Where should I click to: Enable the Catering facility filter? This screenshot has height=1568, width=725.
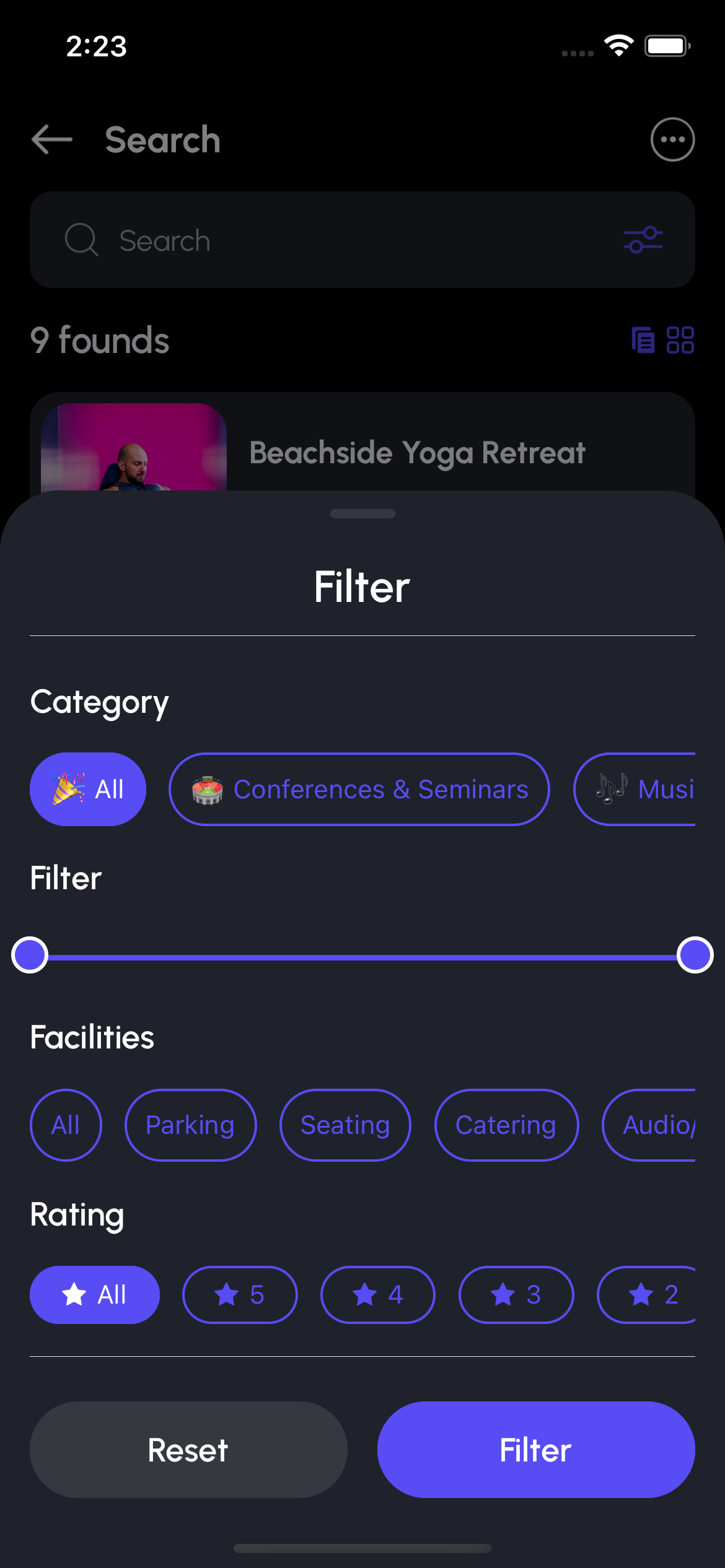(x=506, y=1125)
